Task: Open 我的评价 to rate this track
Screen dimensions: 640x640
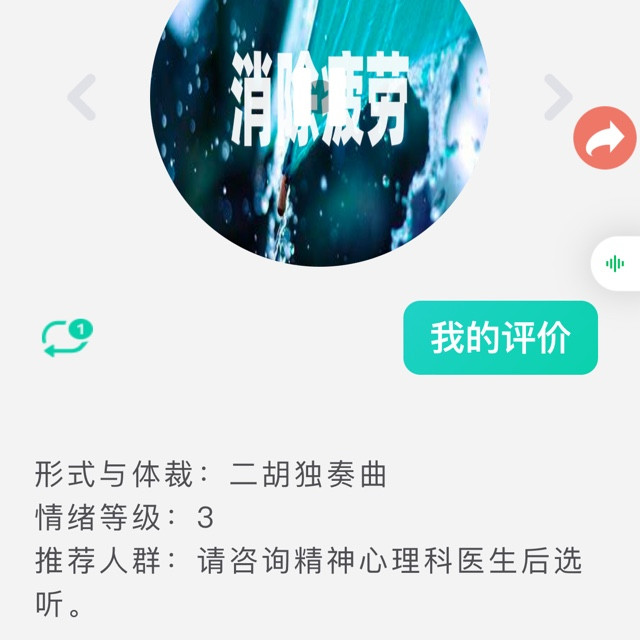Action: click(x=500, y=338)
